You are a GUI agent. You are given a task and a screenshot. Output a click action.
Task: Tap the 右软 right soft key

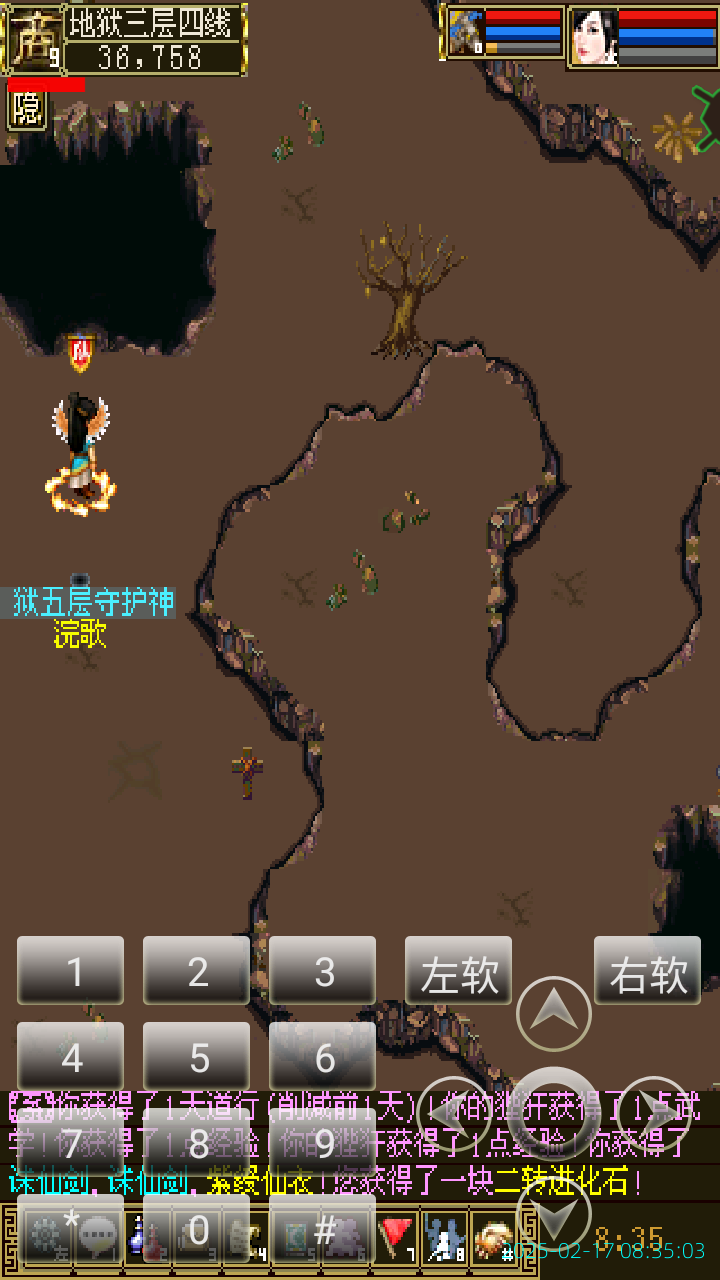(647, 971)
